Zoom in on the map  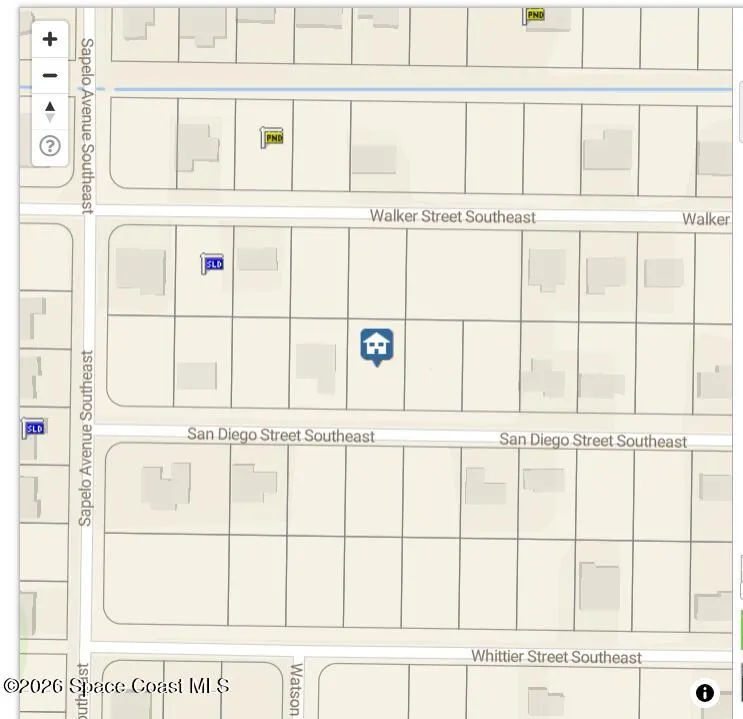click(x=50, y=39)
